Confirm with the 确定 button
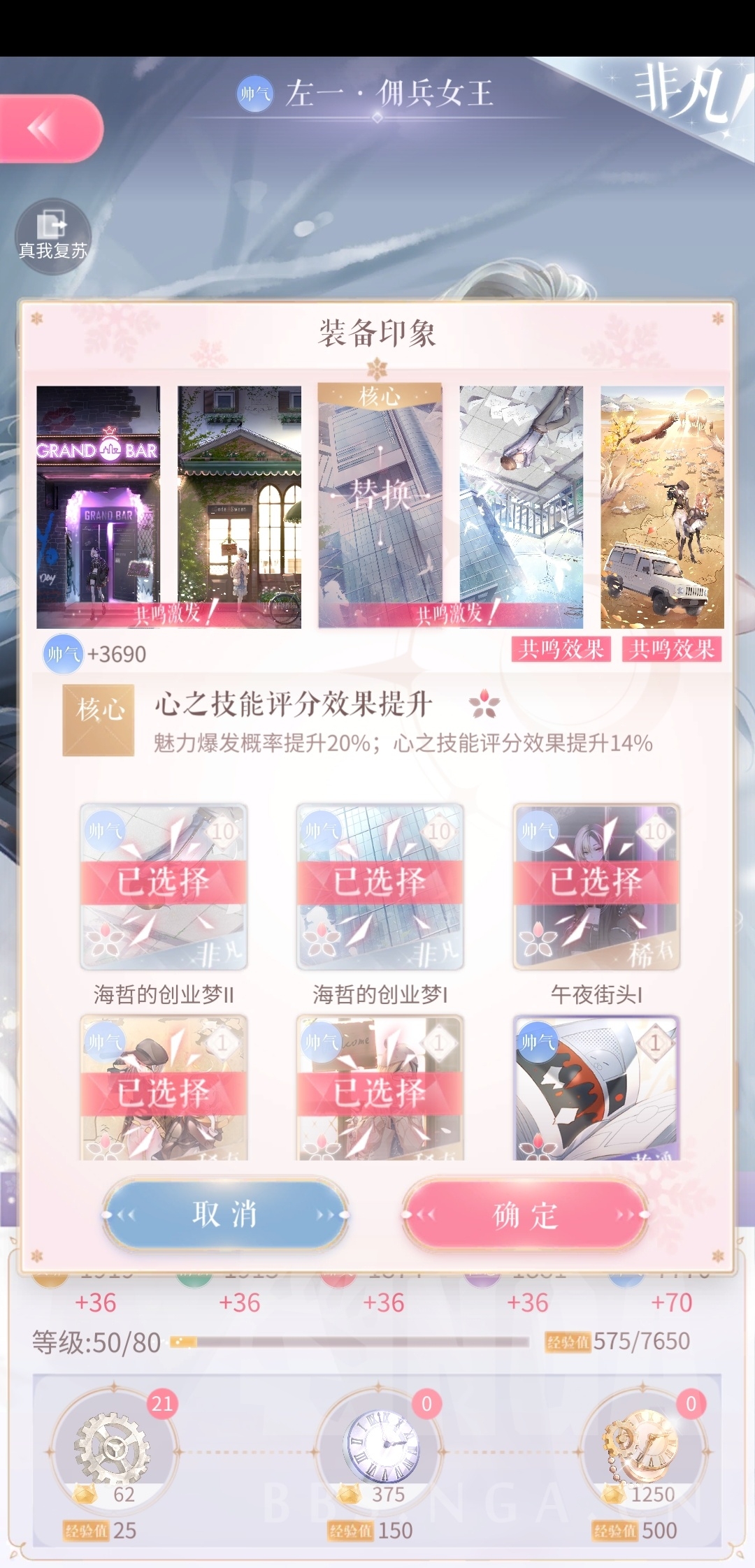This screenshot has height=1568, width=755. 525,1214
